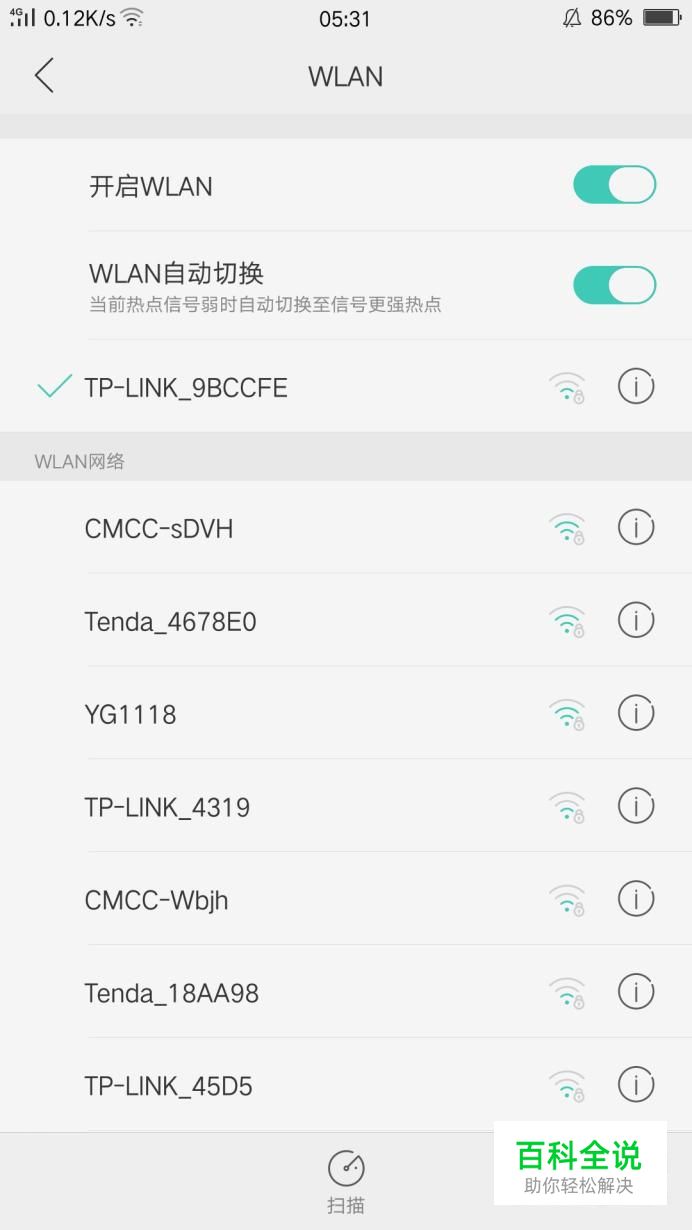Image resolution: width=692 pixels, height=1230 pixels.
Task: Select the Tenda_4678E0 network
Action: click(x=170, y=622)
